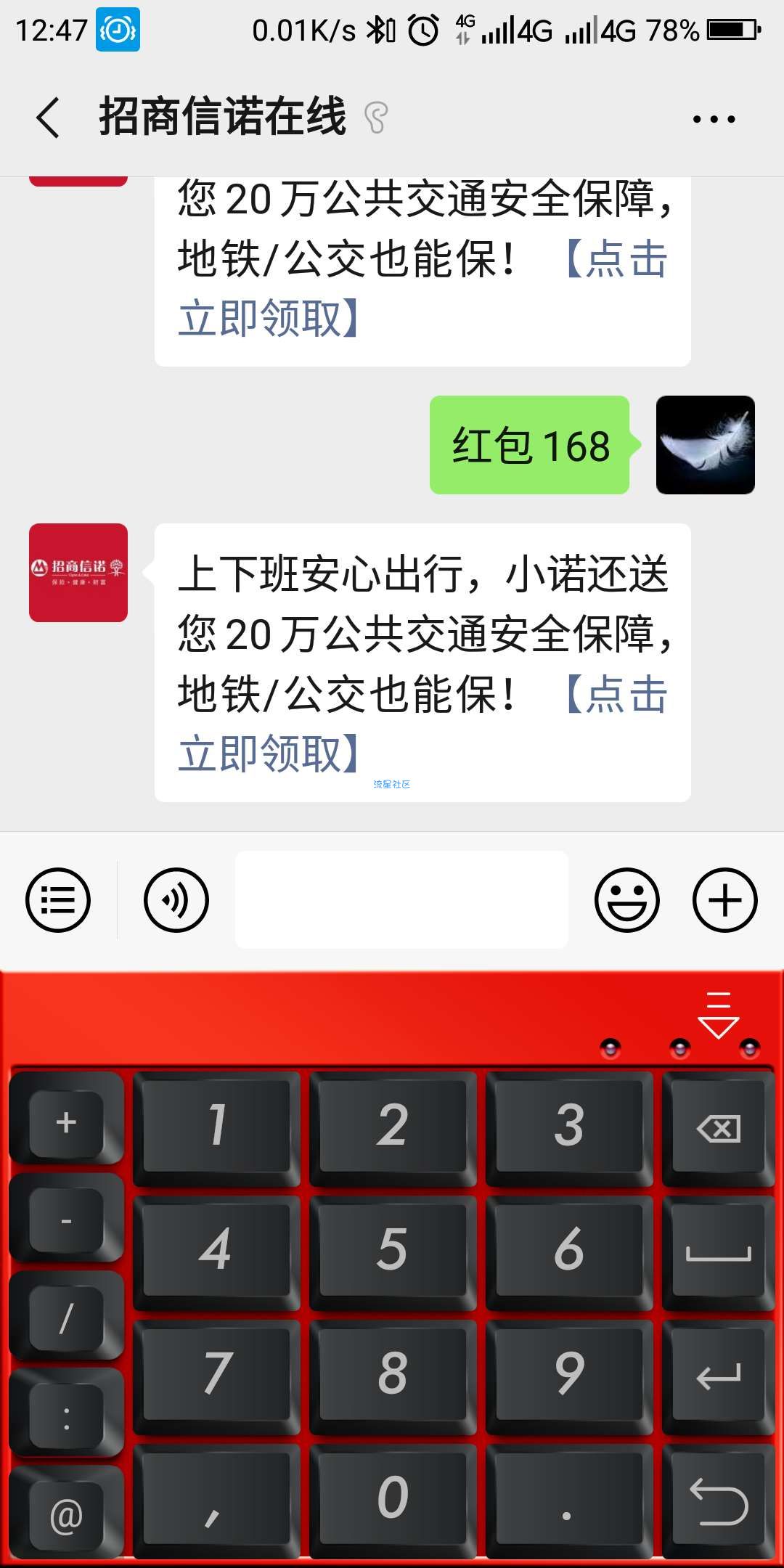Viewport: 784px width, 1568px height.
Task: Hit the enter key on keypad
Action: [718, 1376]
